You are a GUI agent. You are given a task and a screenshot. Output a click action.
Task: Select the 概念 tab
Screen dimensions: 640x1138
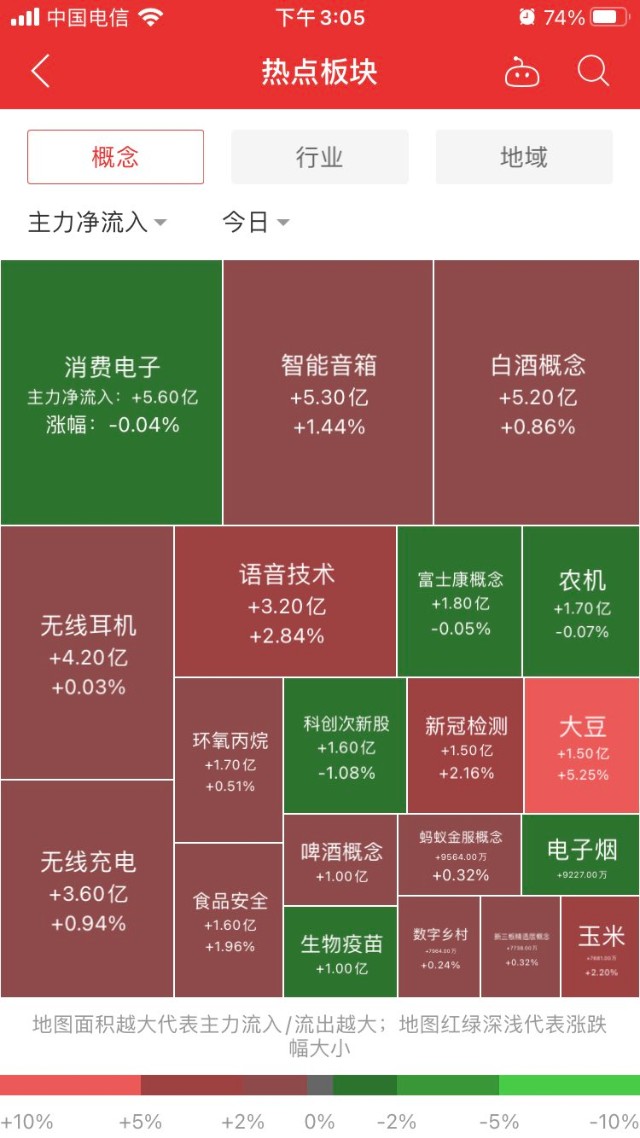[115, 157]
